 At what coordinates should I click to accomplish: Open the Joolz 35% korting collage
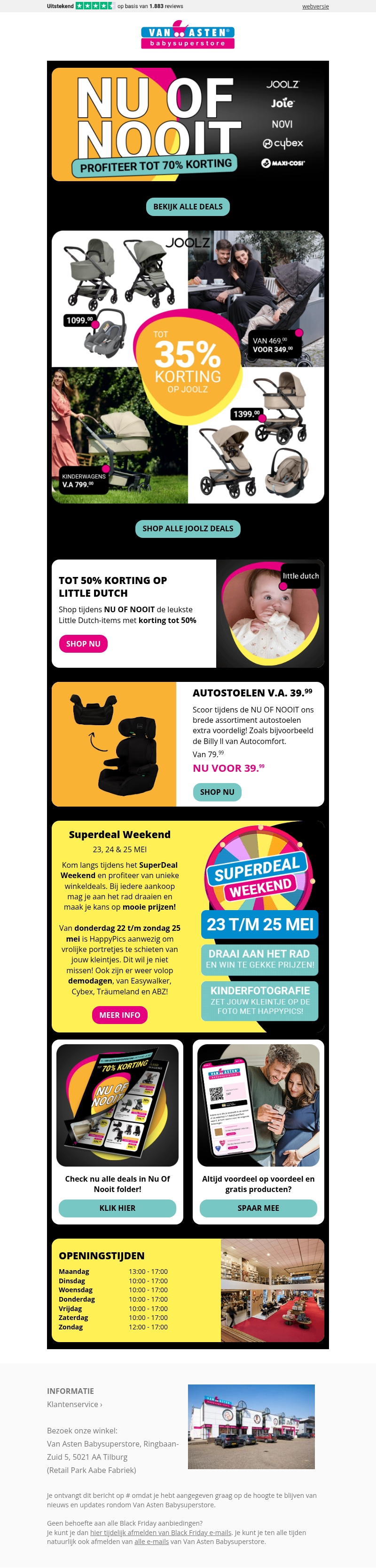pos(188,367)
